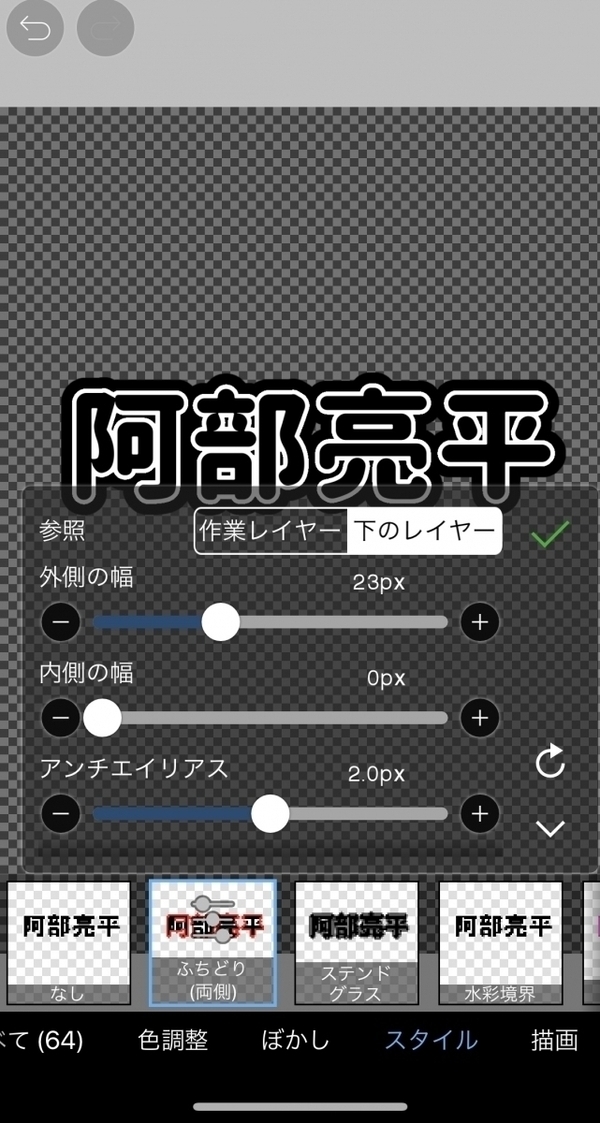Confirm the filter with the green checkmark
This screenshot has width=600, height=1123.
pos(550,534)
